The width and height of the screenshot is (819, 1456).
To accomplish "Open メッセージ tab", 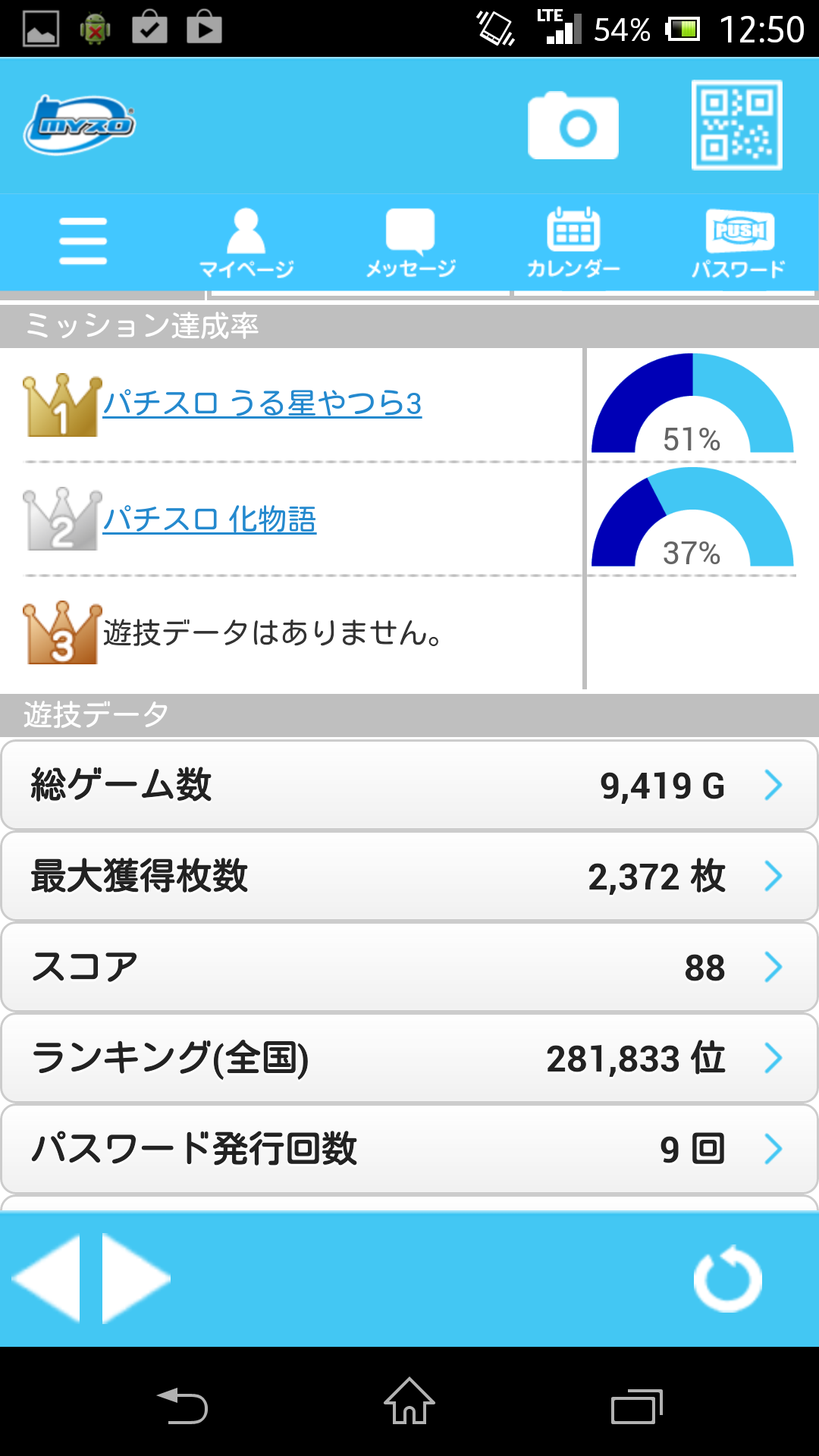I will [410, 243].
